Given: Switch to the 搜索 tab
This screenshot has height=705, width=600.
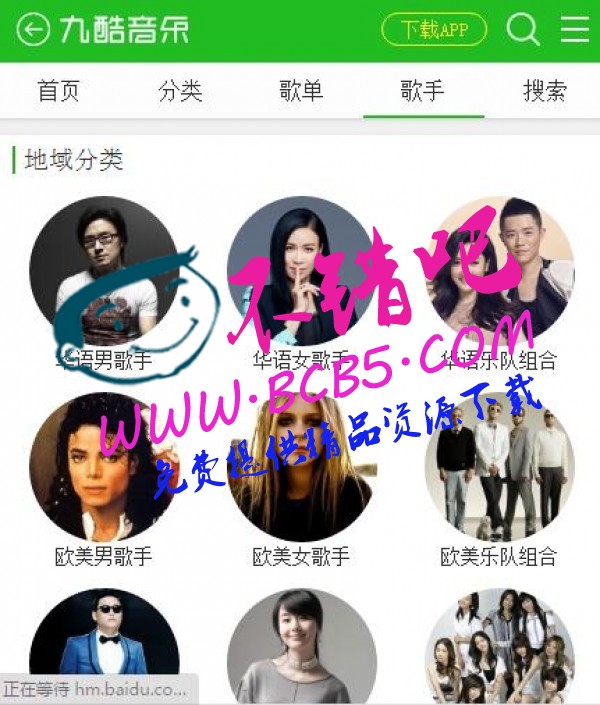Looking at the screenshot, I should pos(544,91).
